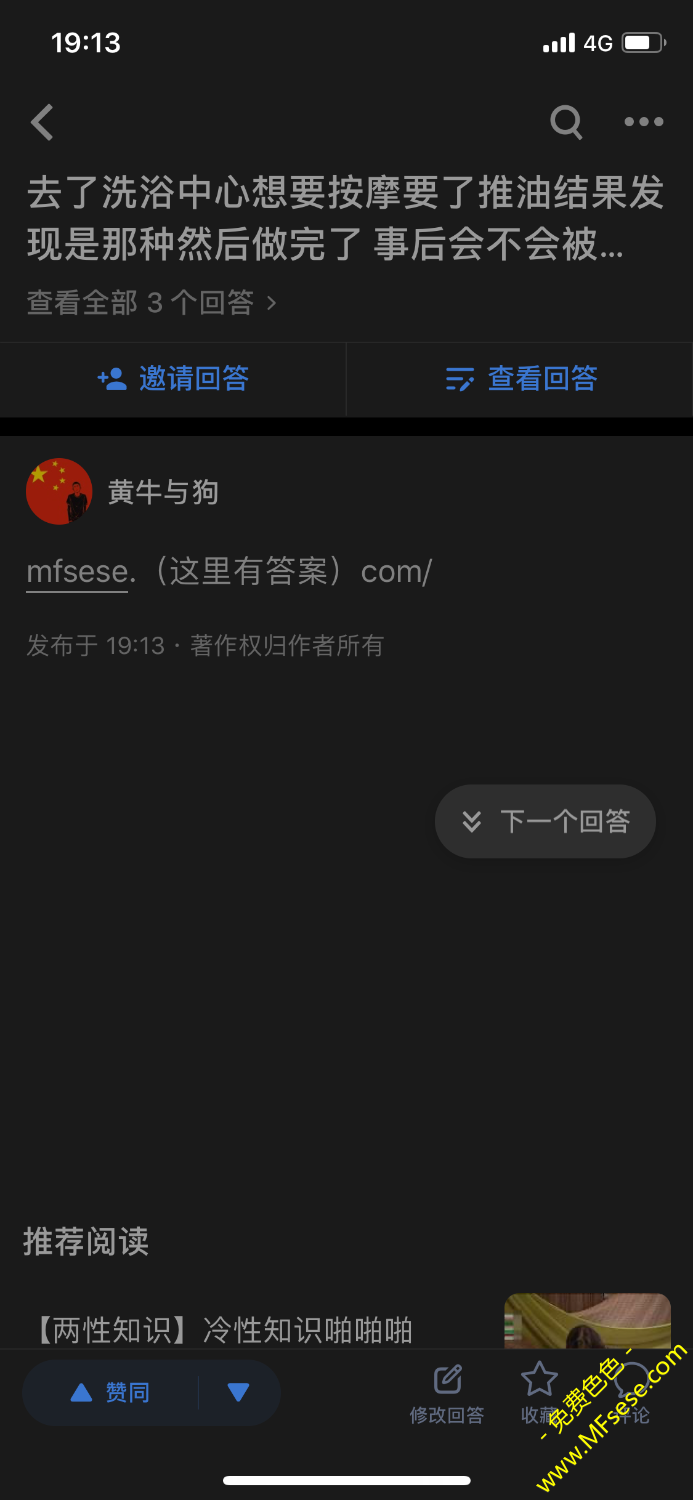Tap 邀请回答 to invite answers

coord(173,379)
